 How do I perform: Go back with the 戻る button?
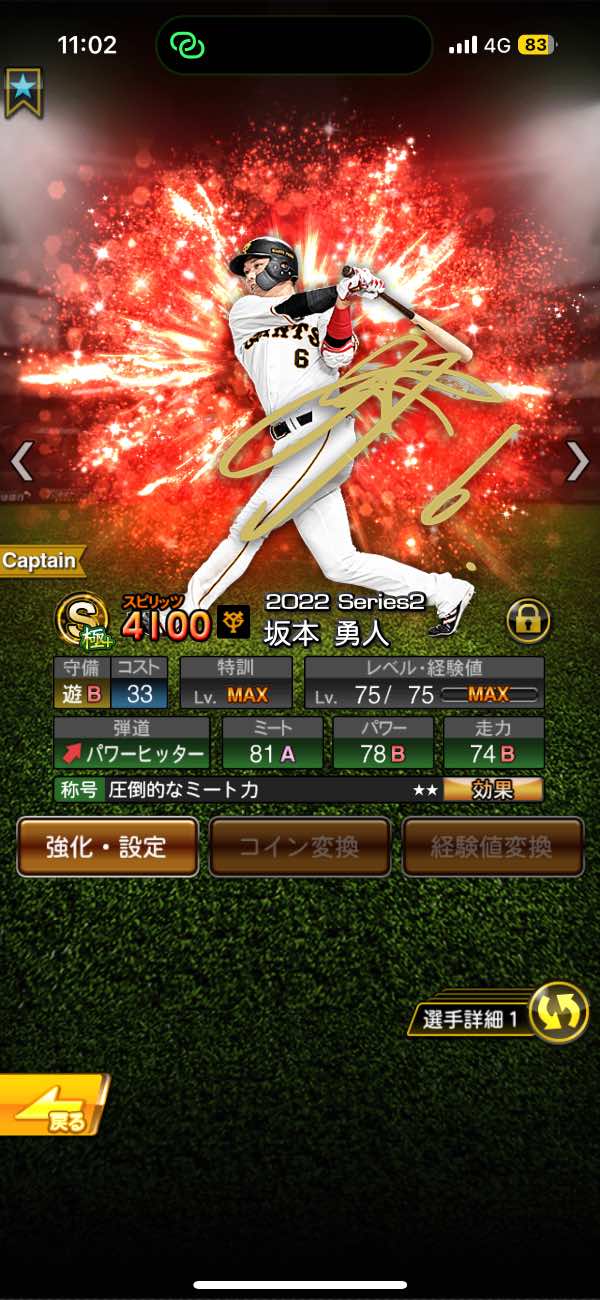pyautogui.click(x=52, y=1106)
